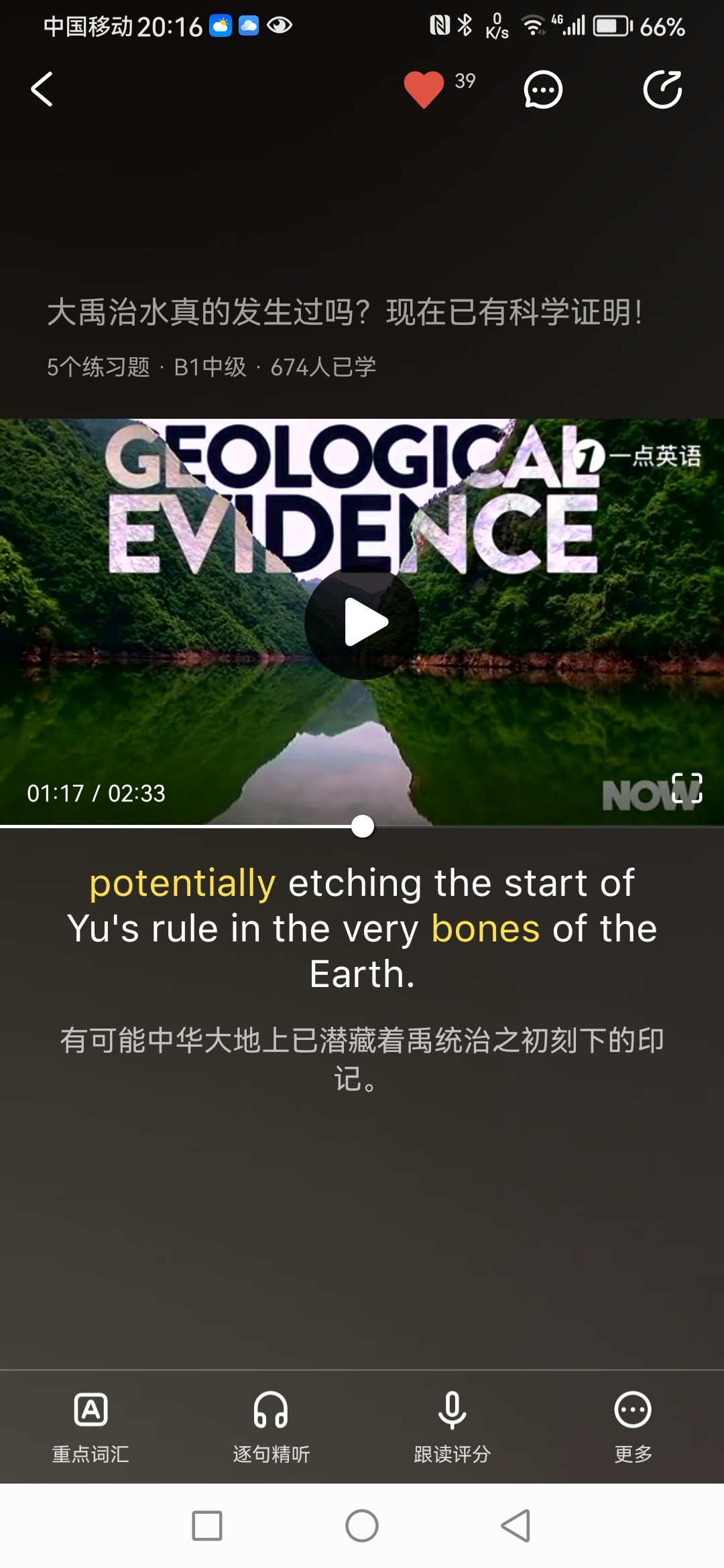Look up the highlighted word "bones"

(x=485, y=929)
